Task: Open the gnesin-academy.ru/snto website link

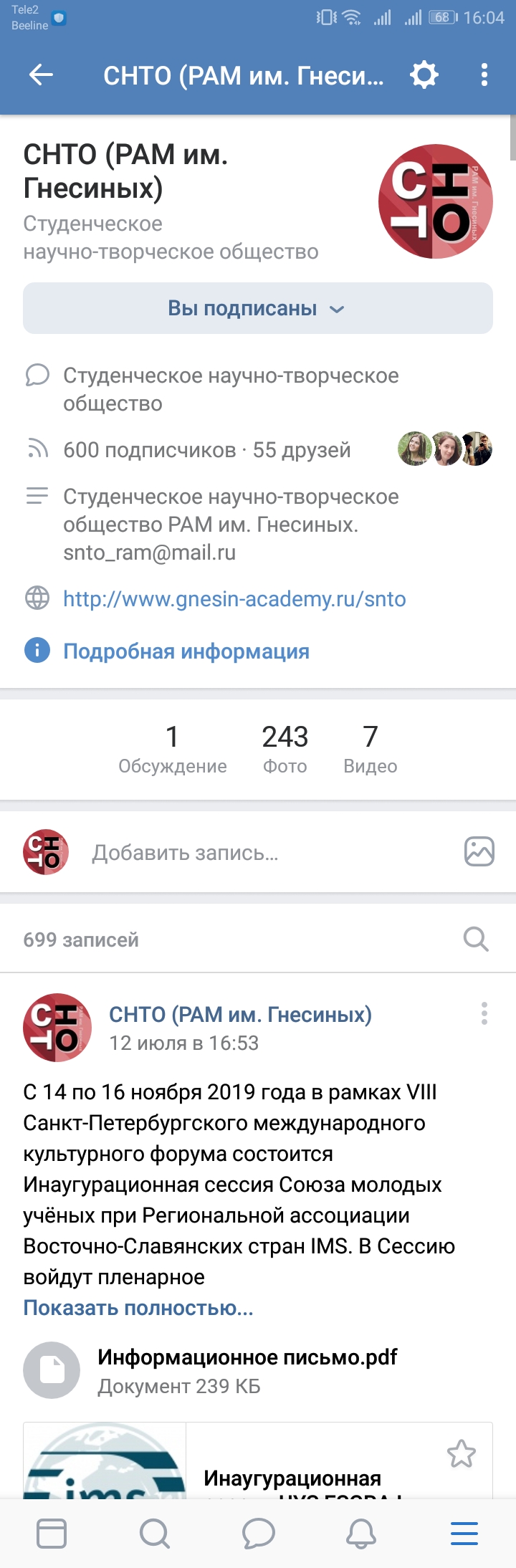Action: tap(234, 599)
